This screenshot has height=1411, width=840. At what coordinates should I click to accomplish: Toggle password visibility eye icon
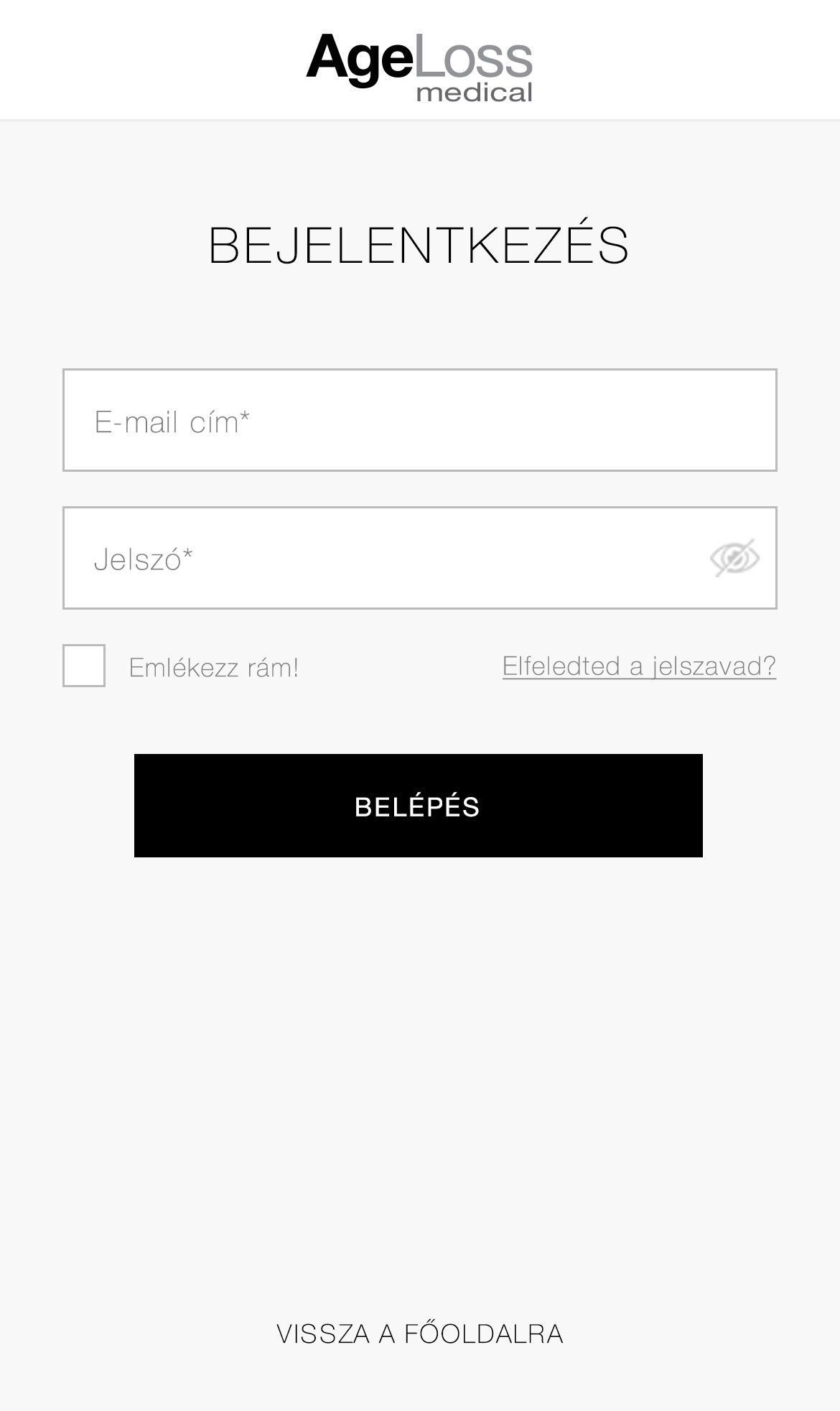click(734, 558)
